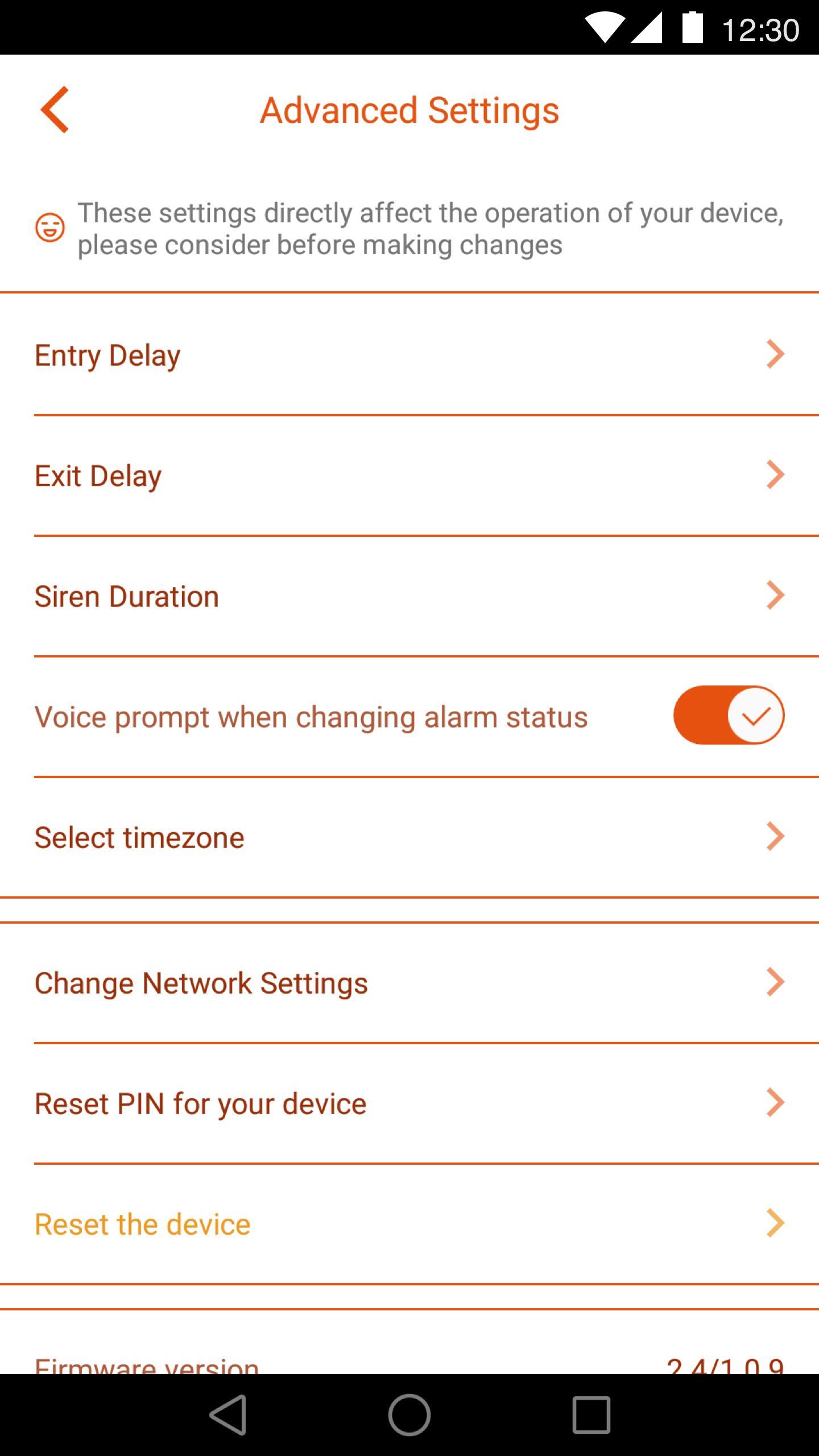Image resolution: width=819 pixels, height=1456 pixels.
Task: Open Entry Delay setting
Action: [409, 355]
